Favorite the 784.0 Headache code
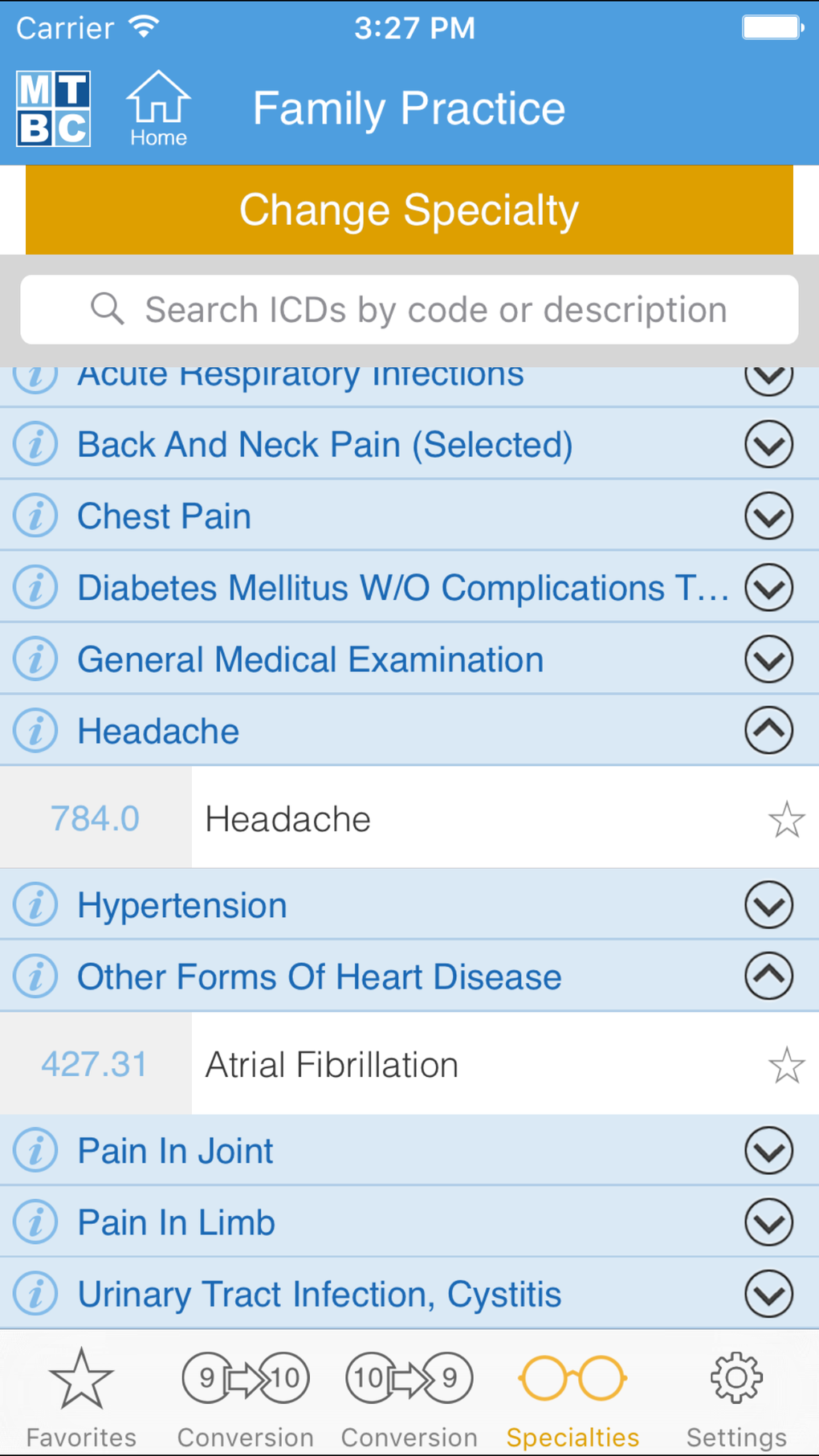 point(786,819)
